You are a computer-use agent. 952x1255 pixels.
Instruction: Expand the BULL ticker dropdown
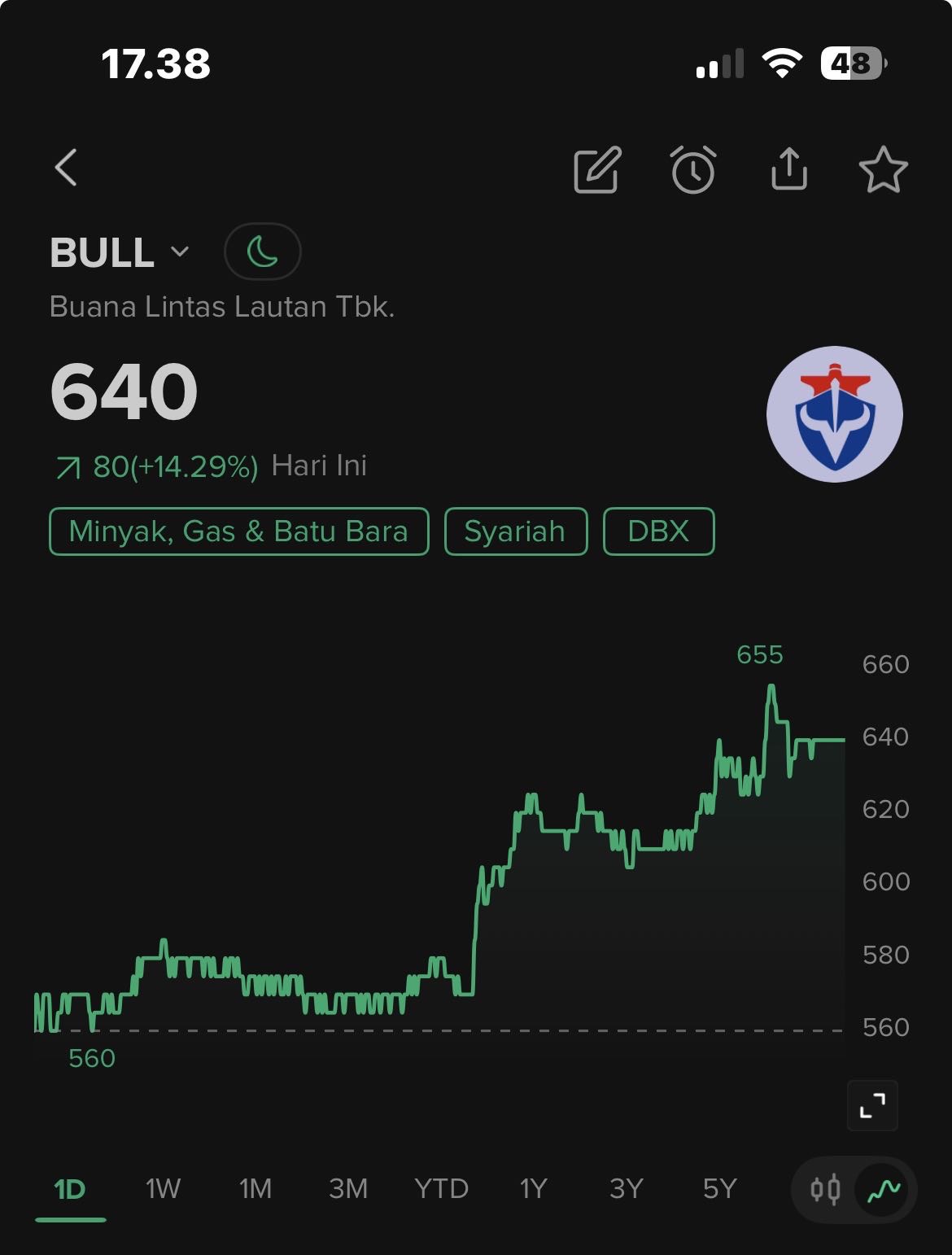pos(180,251)
